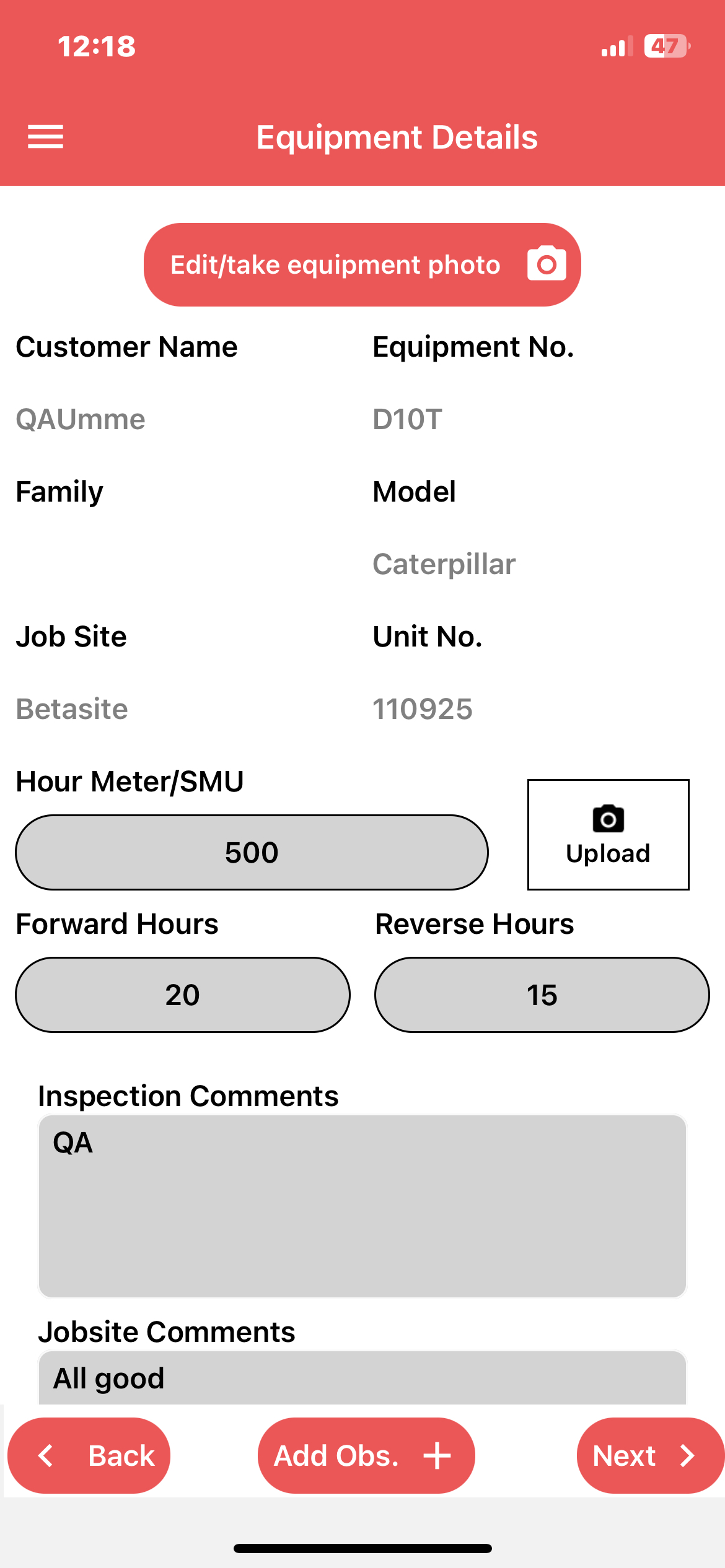The image size is (725, 1568).
Task: Go back to the previous step
Action: coord(89,1455)
